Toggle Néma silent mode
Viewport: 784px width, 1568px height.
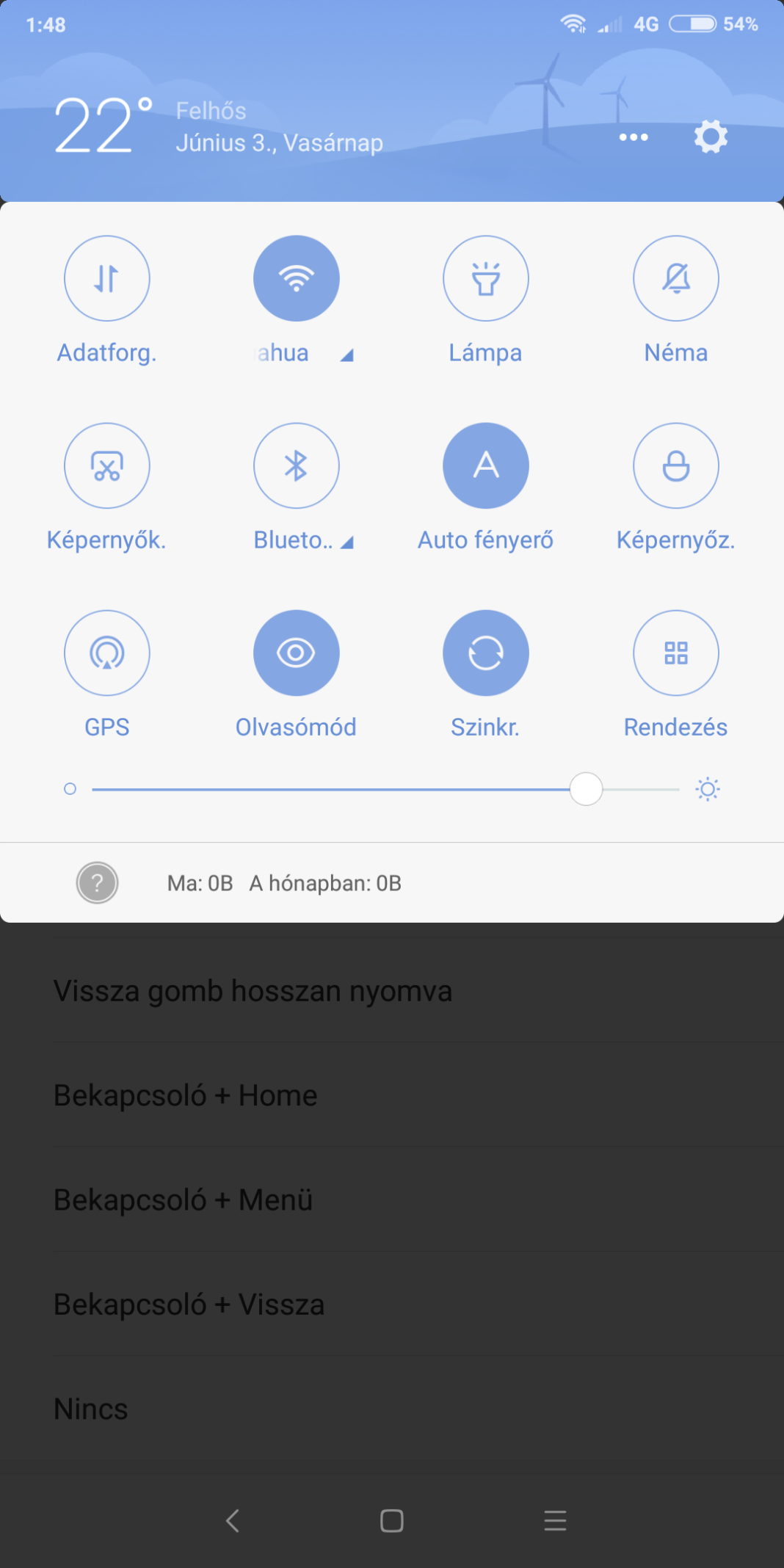click(x=675, y=278)
